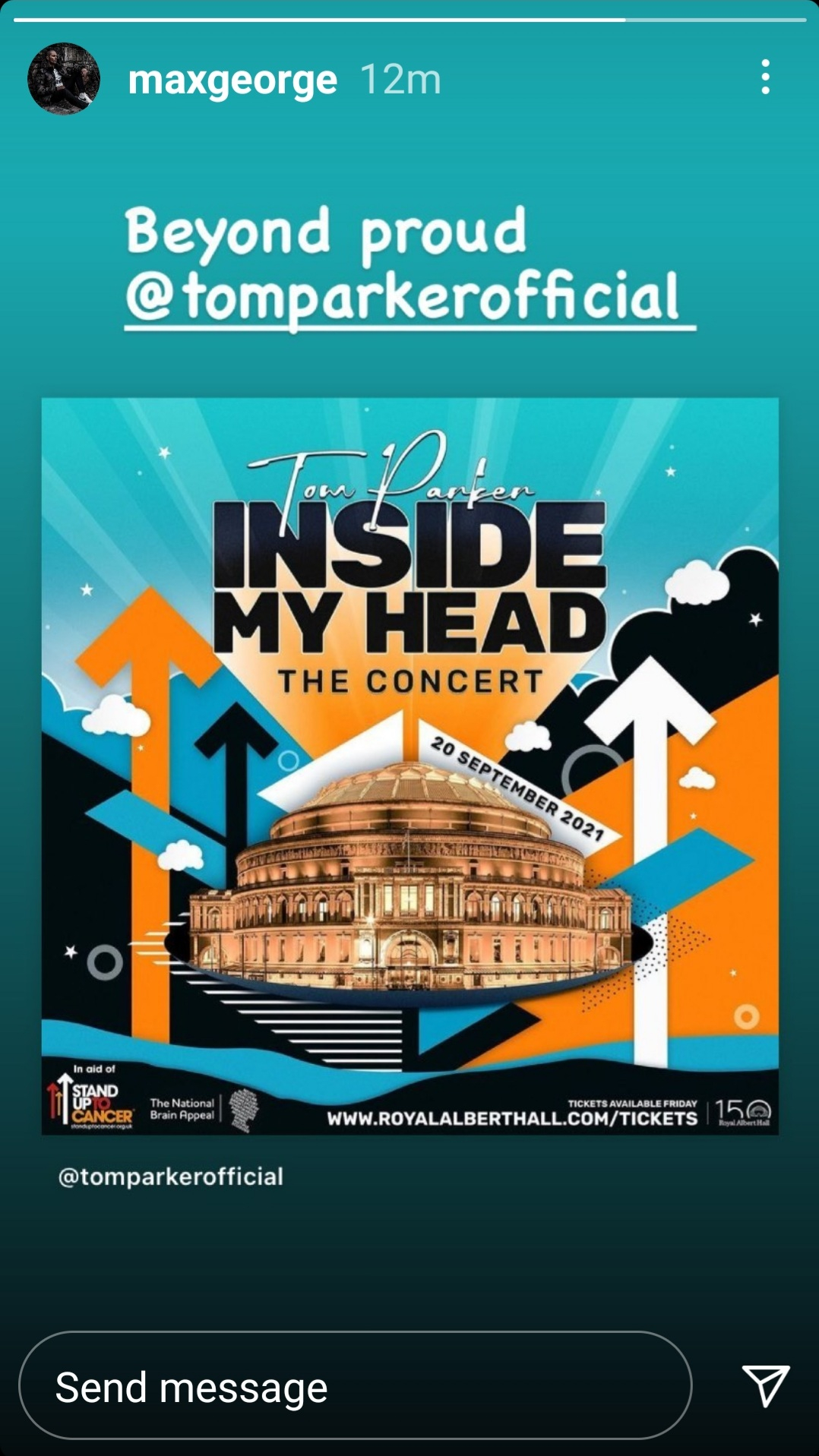Open the story overflow menu
The width and height of the screenshot is (819, 1456).
[x=765, y=77]
